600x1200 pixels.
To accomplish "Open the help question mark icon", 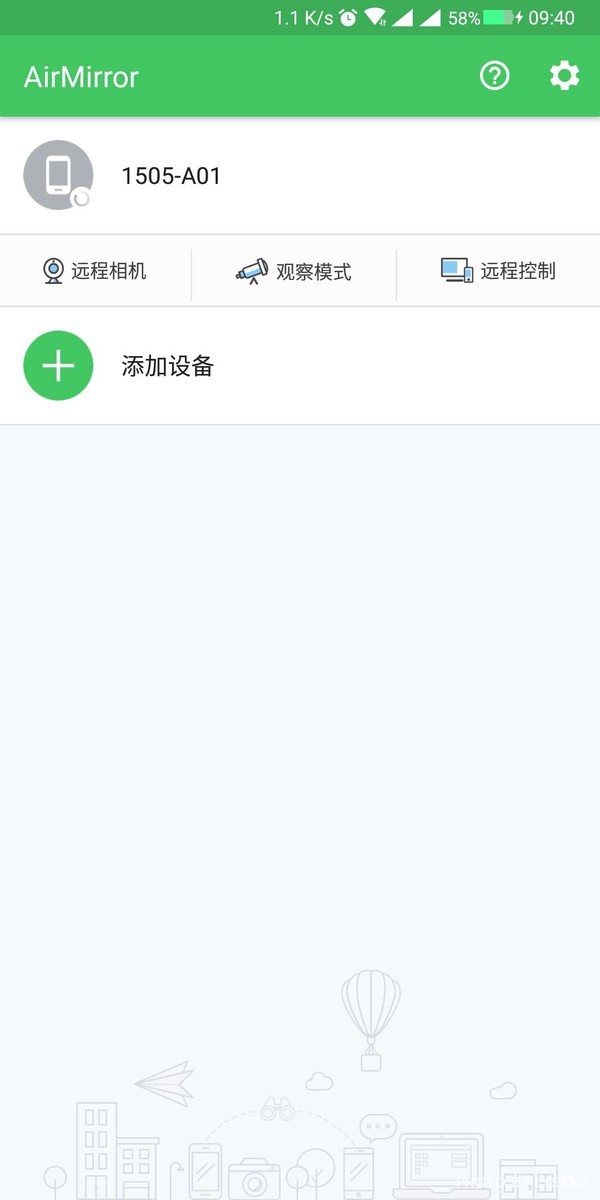I will tap(495, 76).
